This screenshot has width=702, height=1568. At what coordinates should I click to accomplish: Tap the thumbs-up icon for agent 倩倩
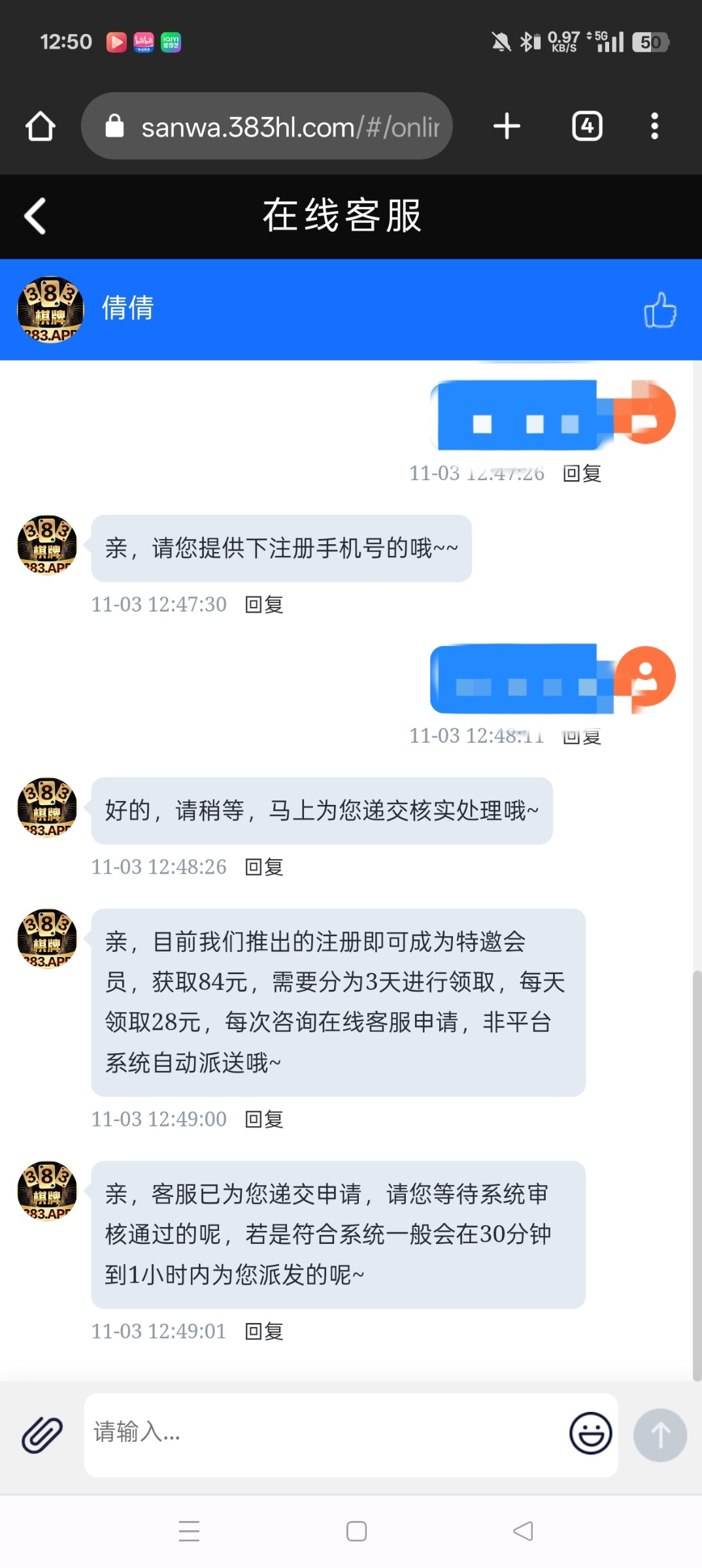[660, 310]
